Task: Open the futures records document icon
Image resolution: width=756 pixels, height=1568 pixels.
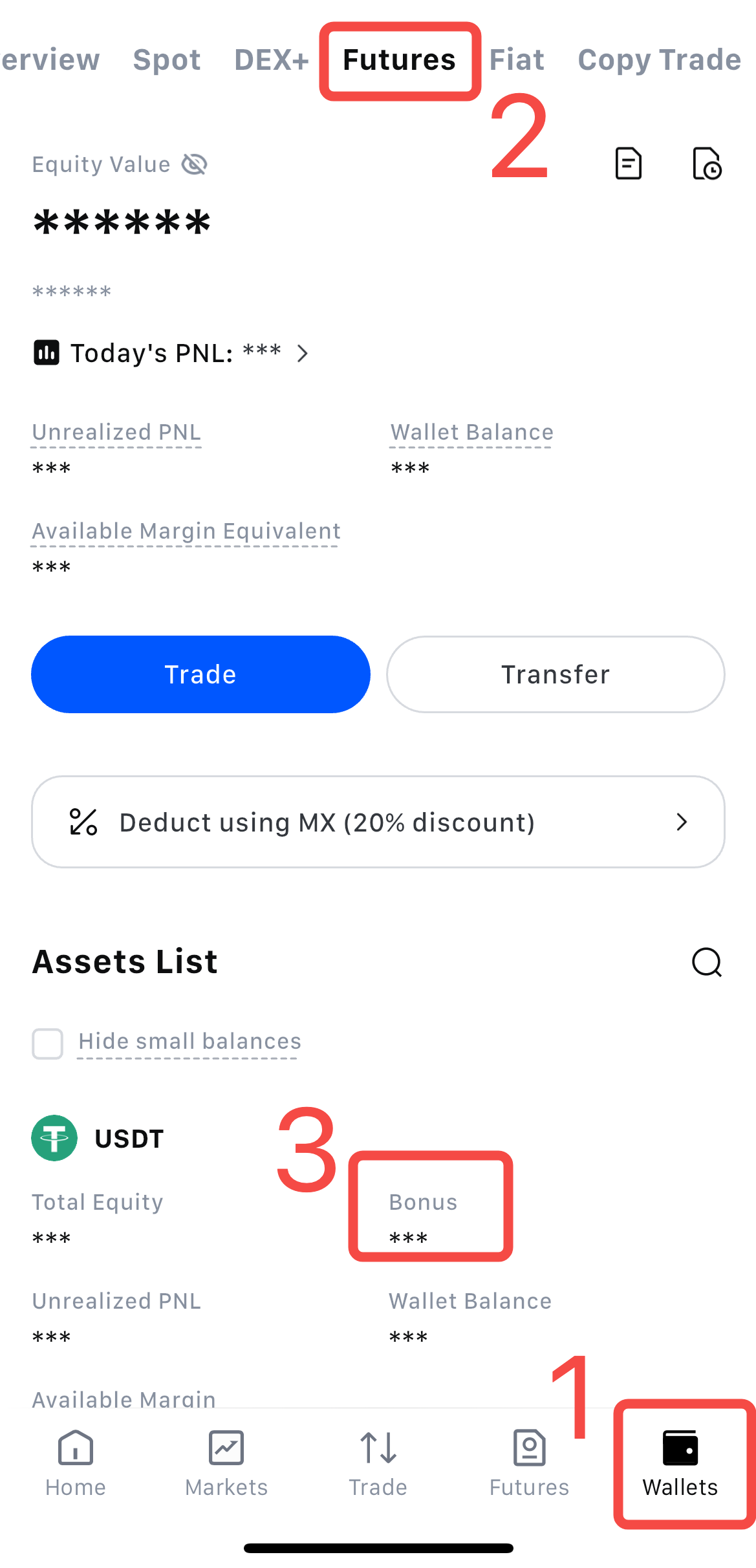Action: (x=628, y=164)
